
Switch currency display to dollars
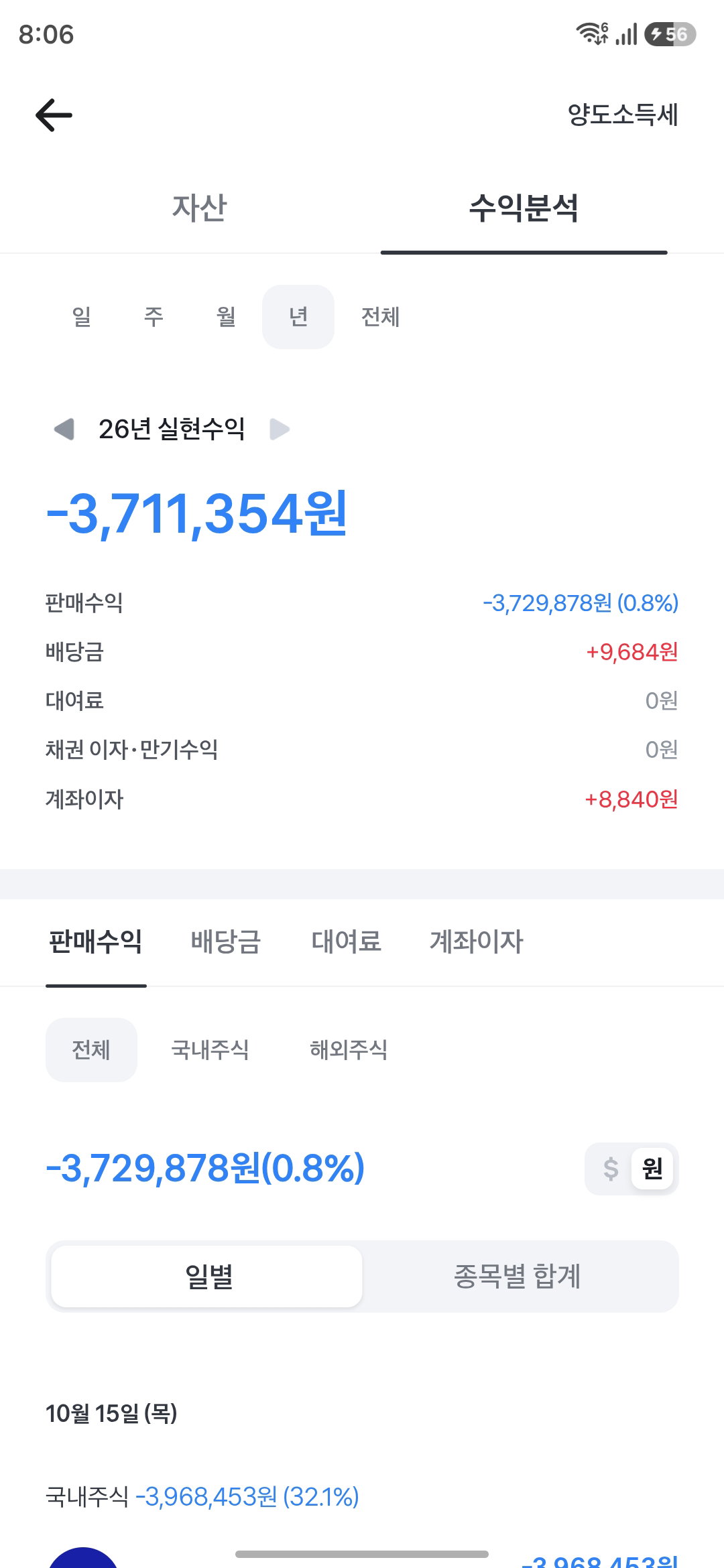610,1169
